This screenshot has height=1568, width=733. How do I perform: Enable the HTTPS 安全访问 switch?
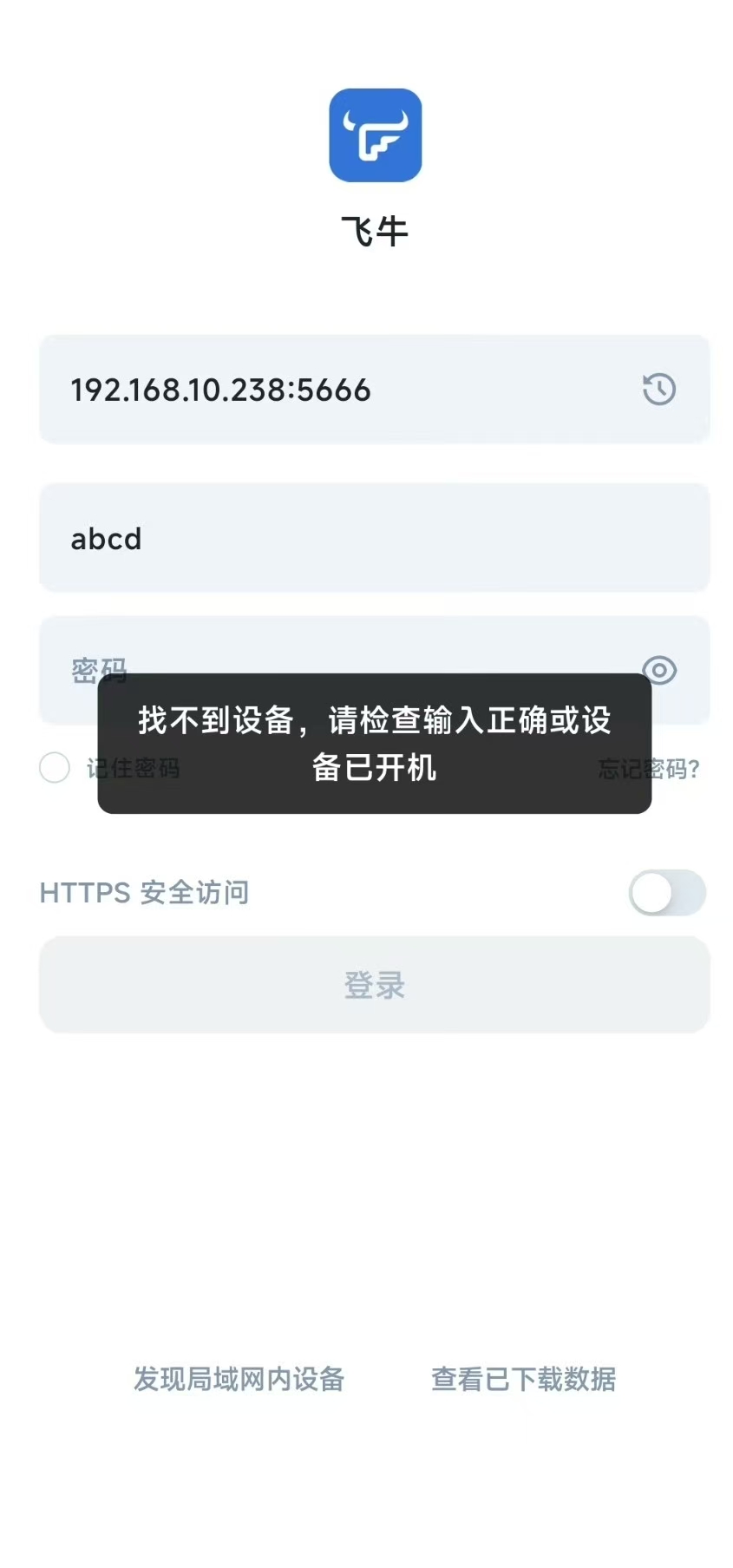click(666, 893)
